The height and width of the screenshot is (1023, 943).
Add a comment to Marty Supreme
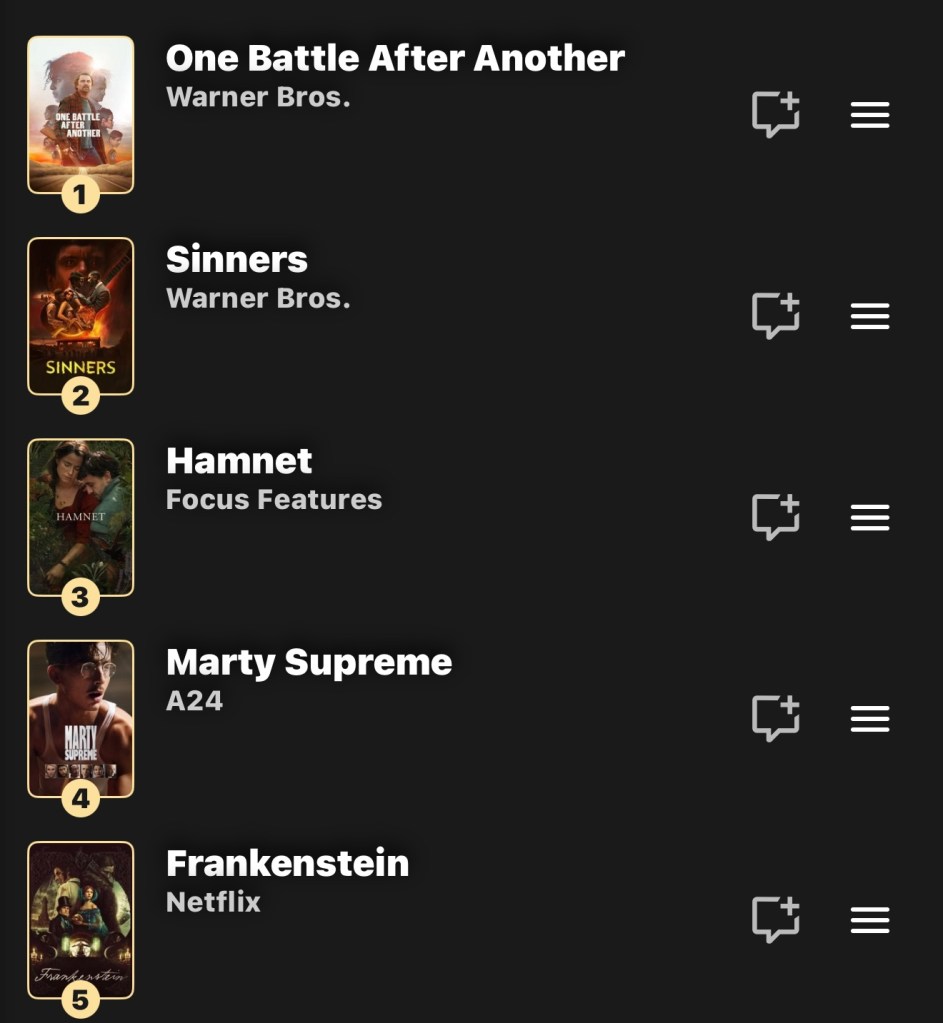(x=775, y=718)
